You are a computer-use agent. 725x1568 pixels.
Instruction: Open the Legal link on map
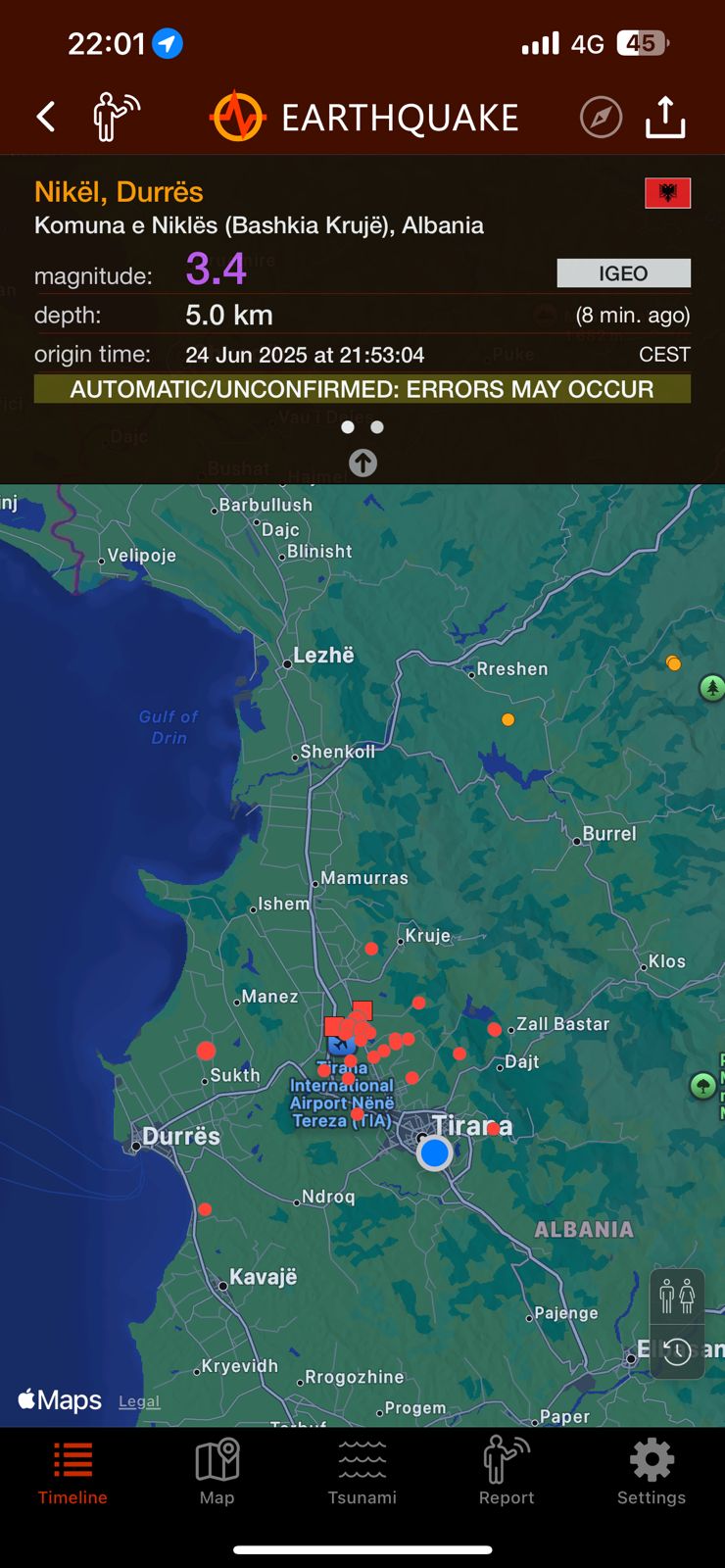point(138,1401)
